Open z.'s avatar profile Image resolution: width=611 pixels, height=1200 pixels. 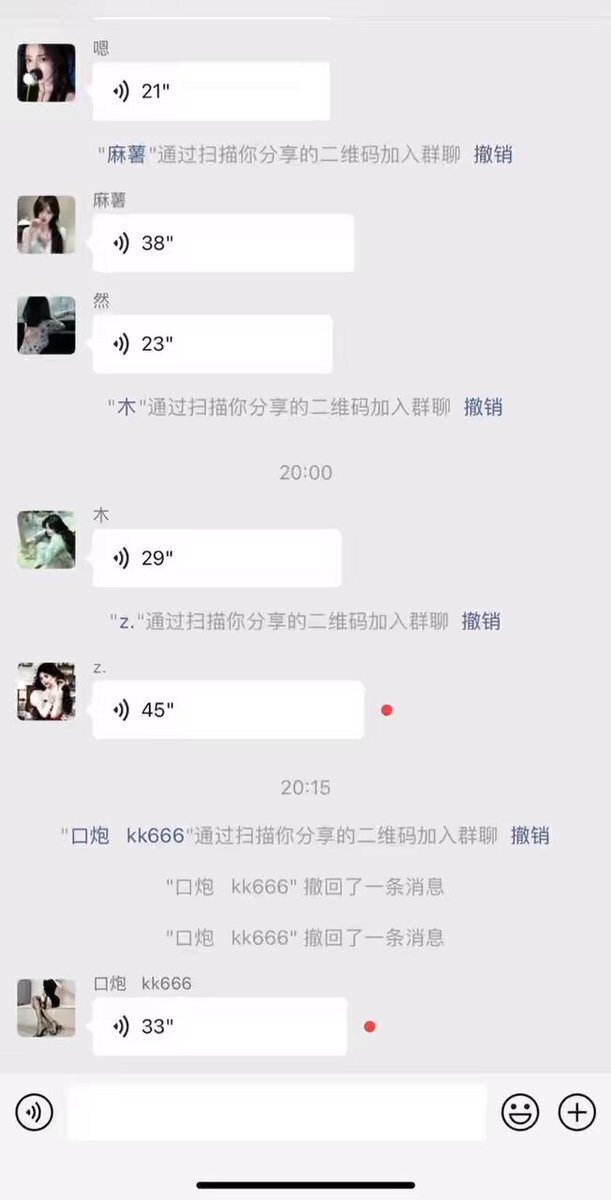coord(46,691)
